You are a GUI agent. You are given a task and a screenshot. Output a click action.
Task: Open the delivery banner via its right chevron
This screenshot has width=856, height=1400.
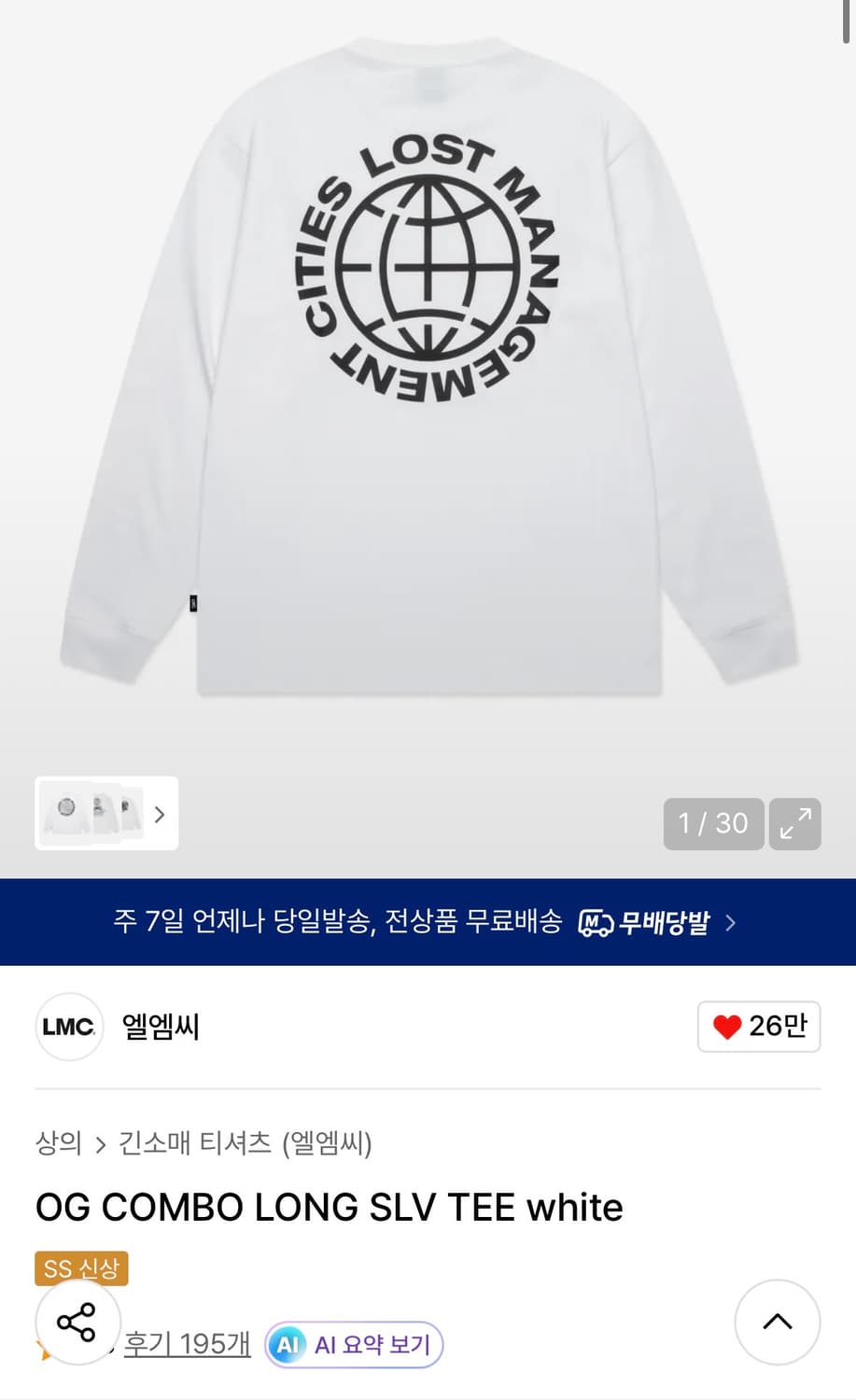[x=732, y=922]
